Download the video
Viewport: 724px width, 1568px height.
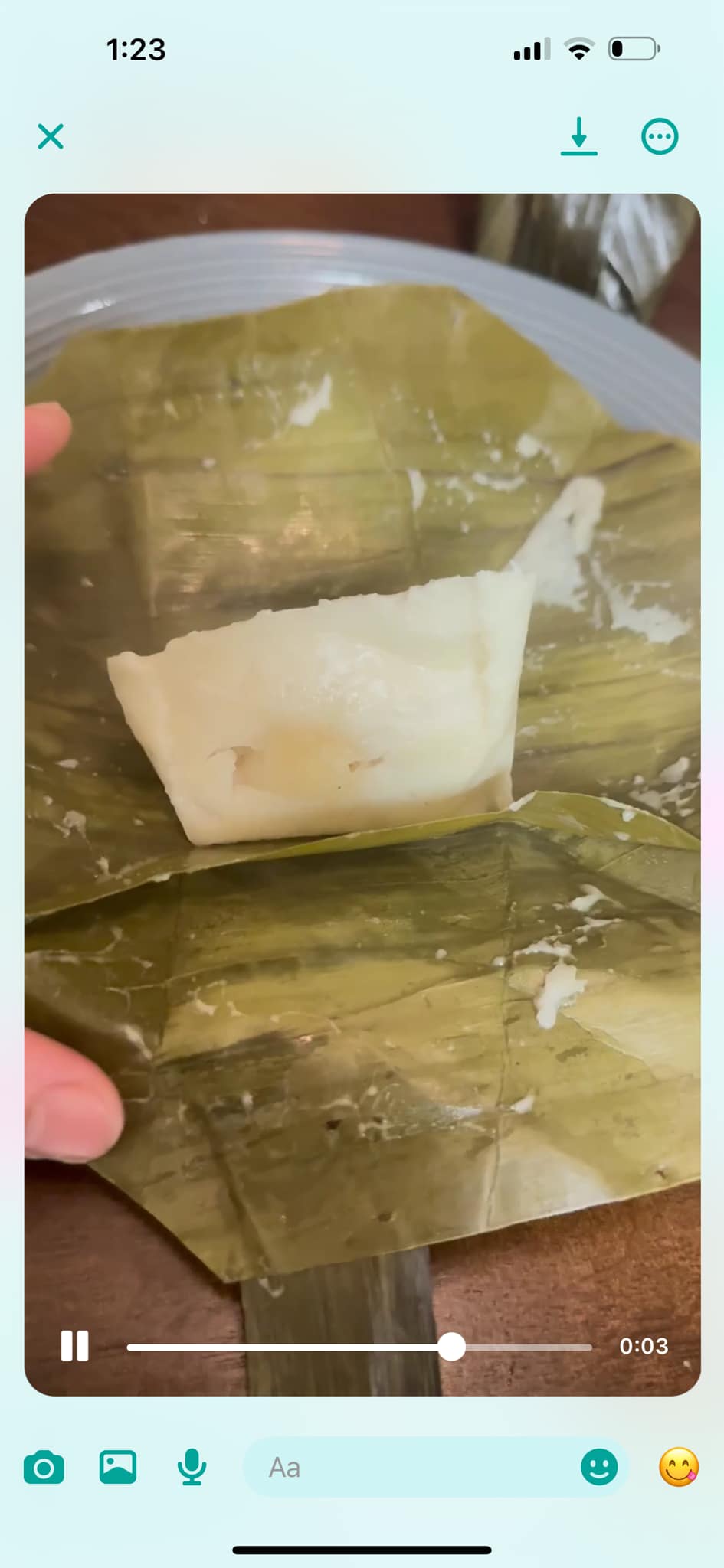point(578,137)
